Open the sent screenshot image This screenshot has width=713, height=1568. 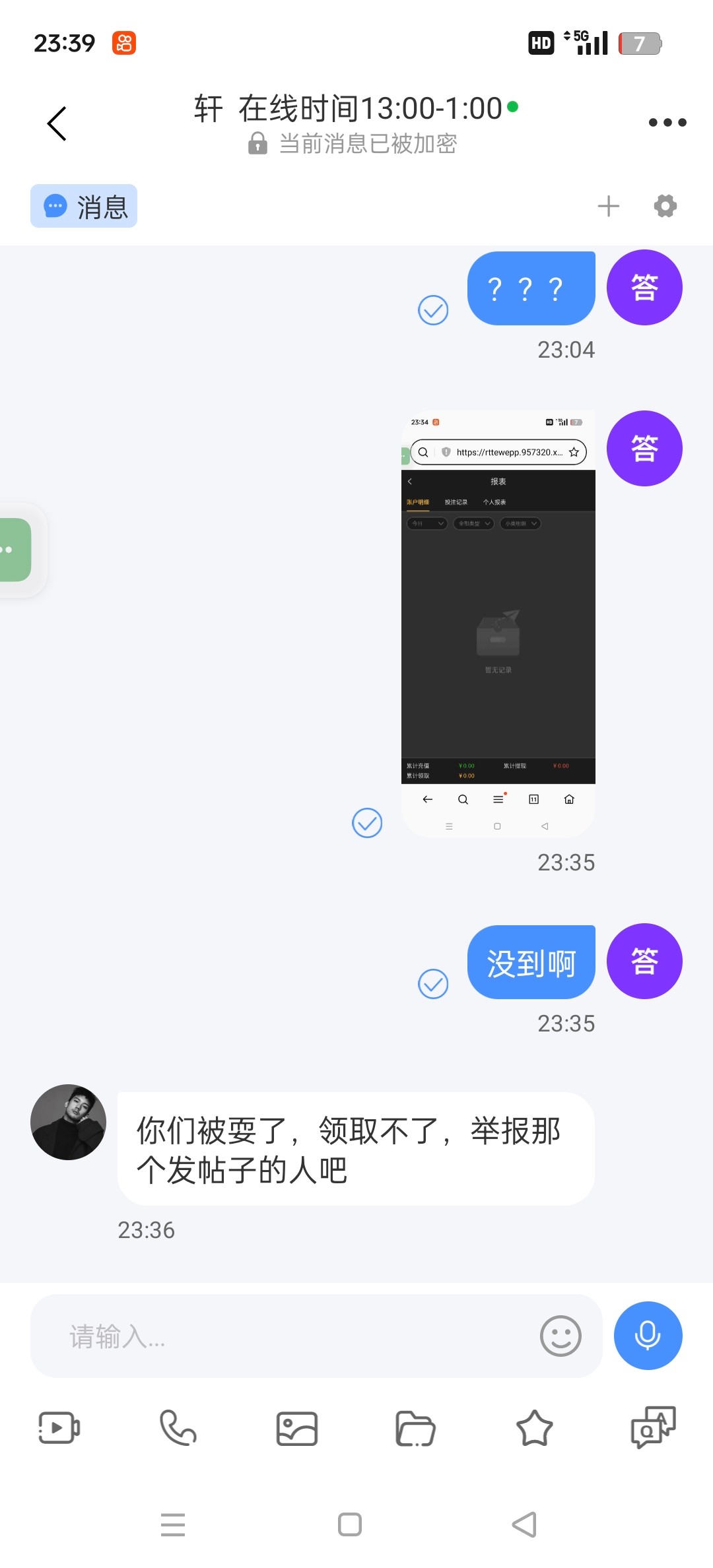coord(498,624)
